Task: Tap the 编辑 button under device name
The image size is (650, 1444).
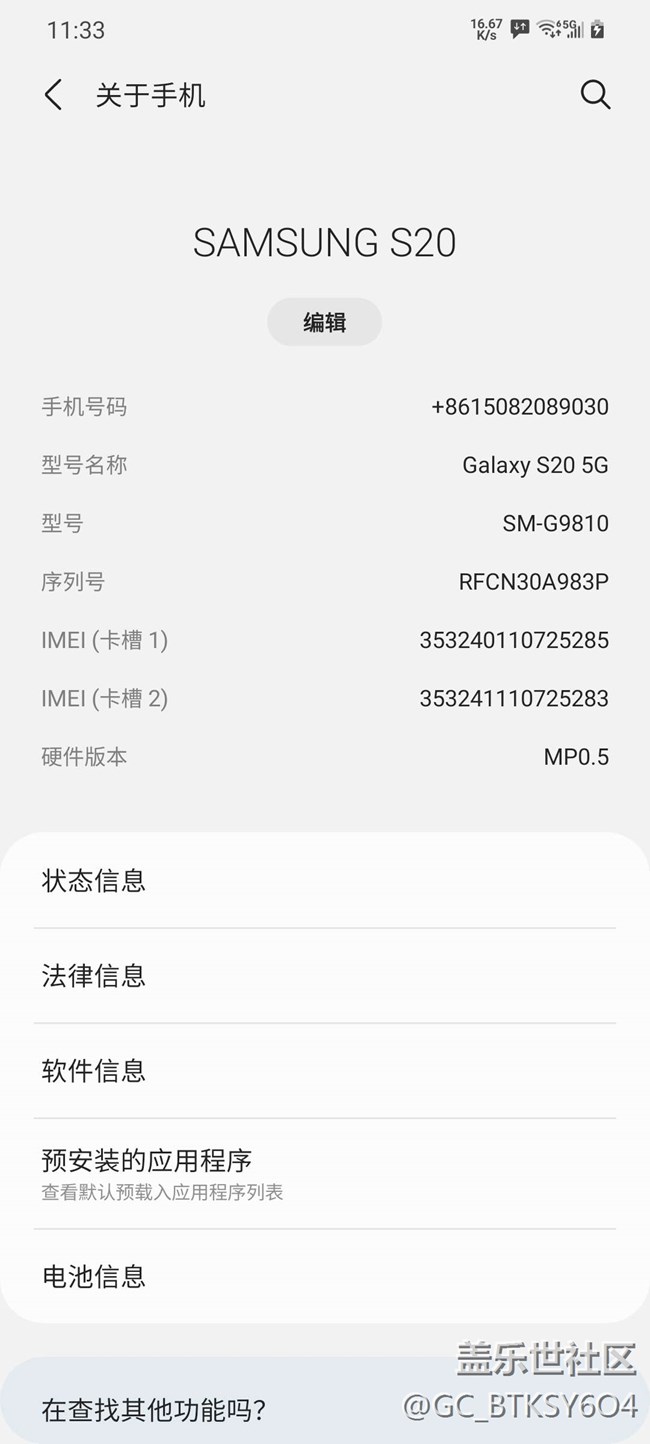Action: (324, 322)
